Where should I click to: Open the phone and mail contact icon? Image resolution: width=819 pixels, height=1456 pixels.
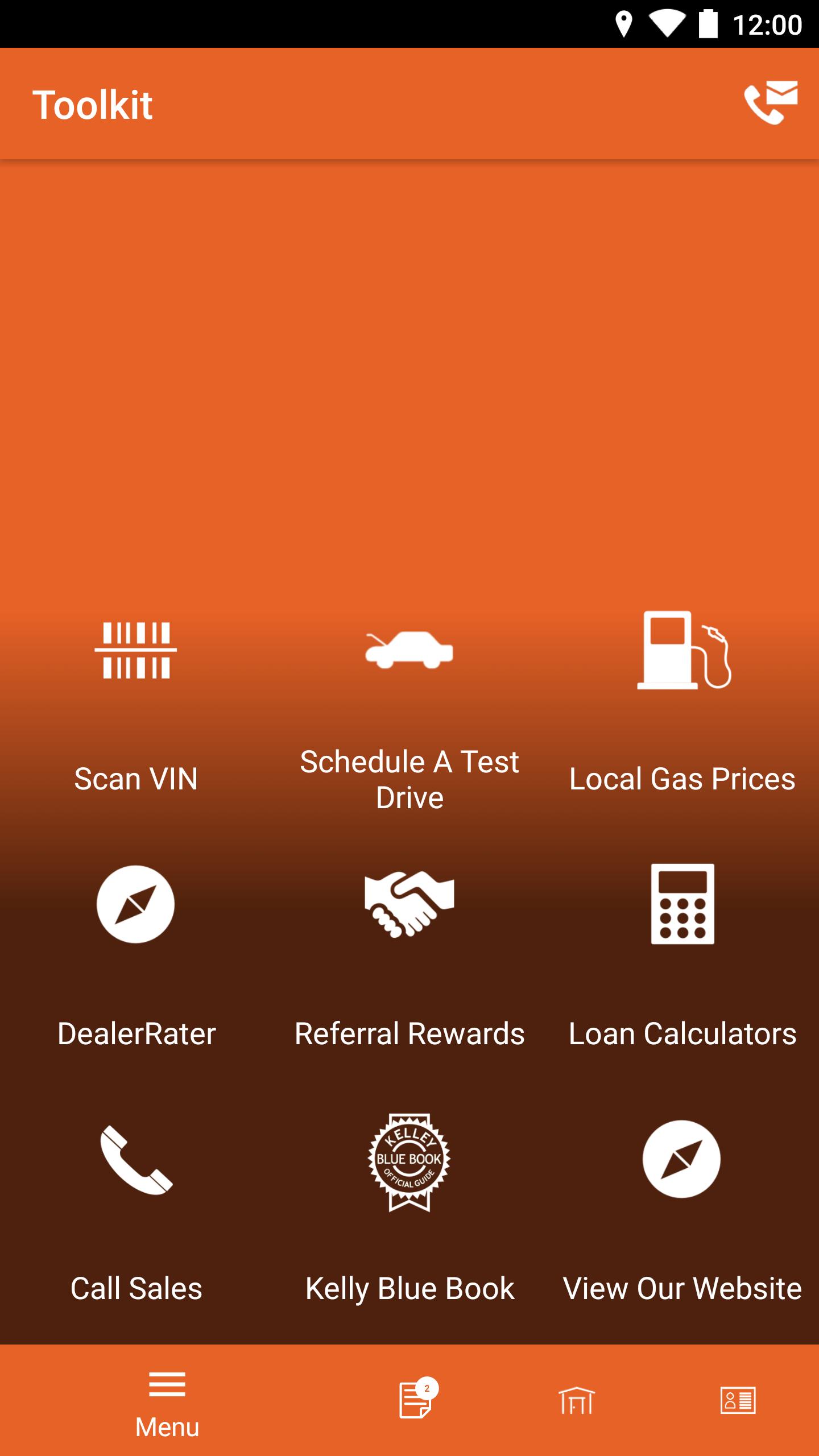click(770, 103)
